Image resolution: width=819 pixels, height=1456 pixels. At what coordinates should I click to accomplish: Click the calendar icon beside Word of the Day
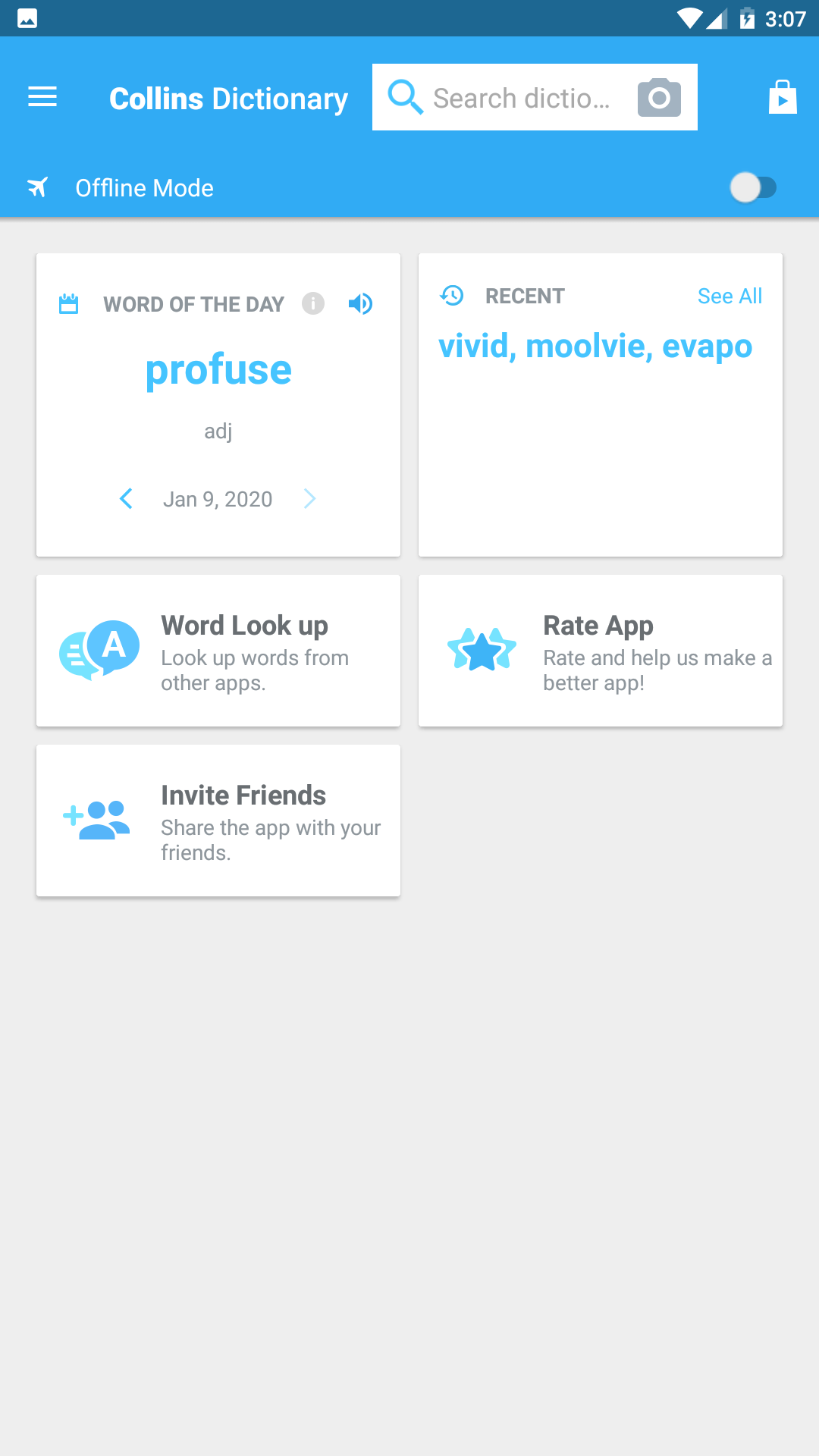click(69, 303)
